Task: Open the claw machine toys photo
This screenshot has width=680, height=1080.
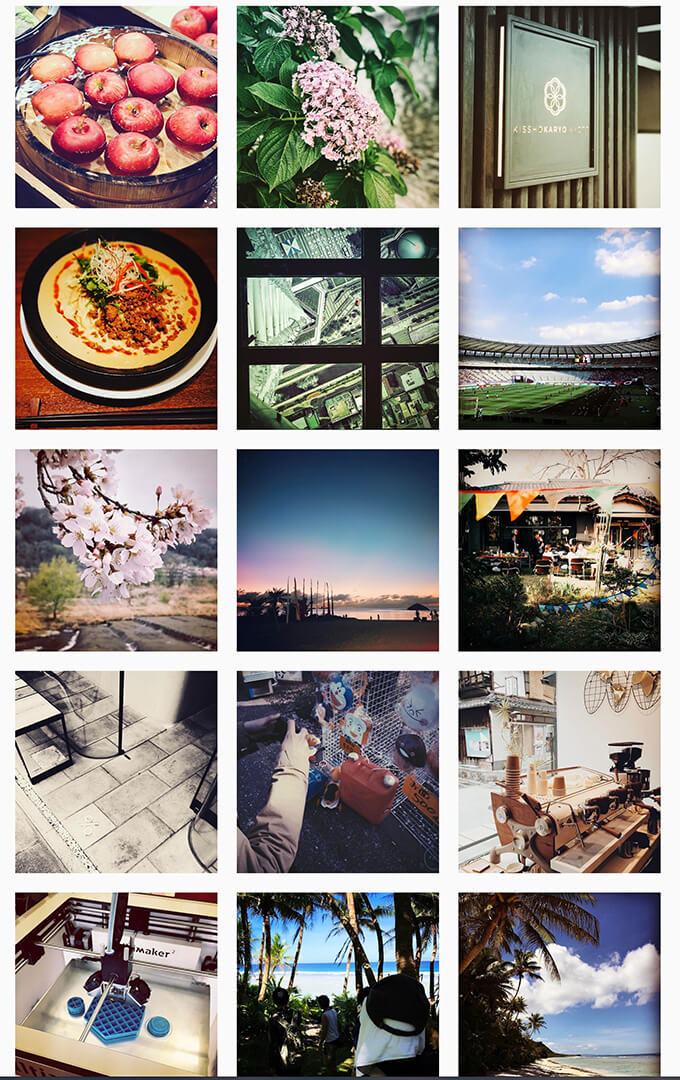Action: pos(337,772)
